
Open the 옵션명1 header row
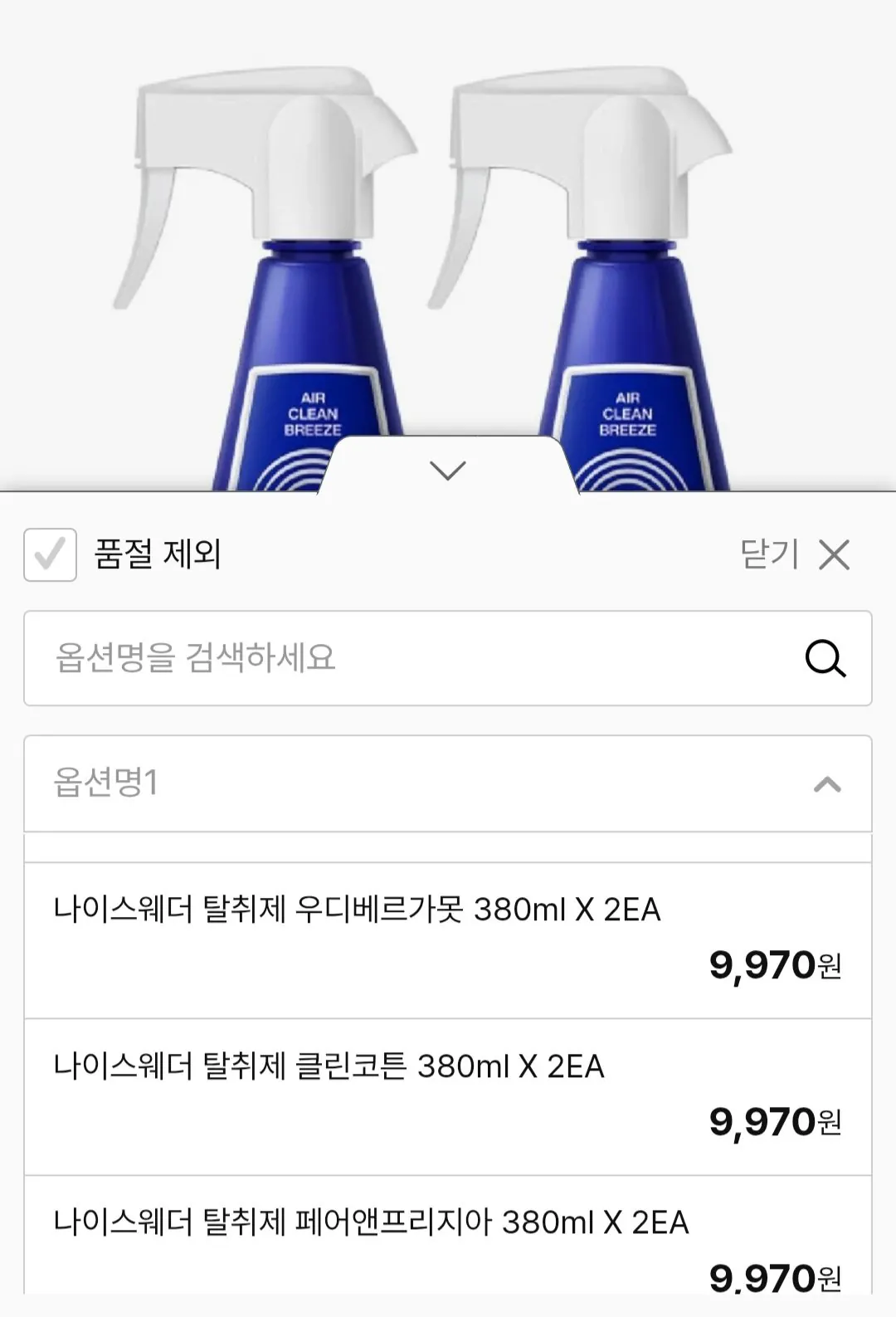tap(448, 784)
